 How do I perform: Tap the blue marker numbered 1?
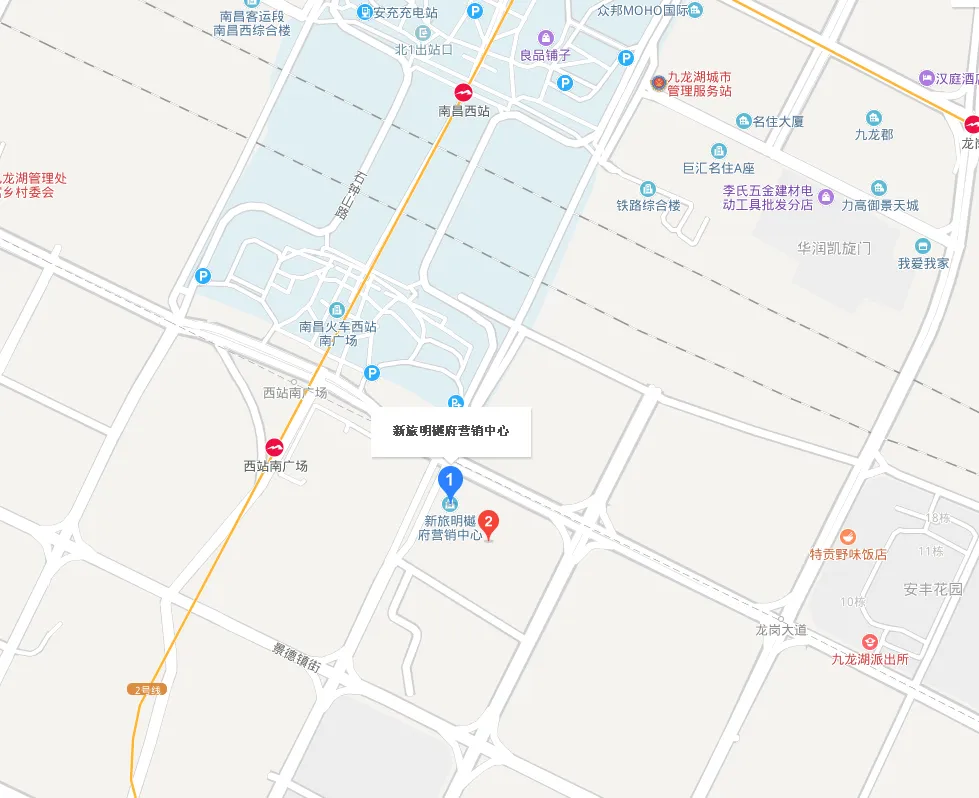pyautogui.click(x=451, y=479)
